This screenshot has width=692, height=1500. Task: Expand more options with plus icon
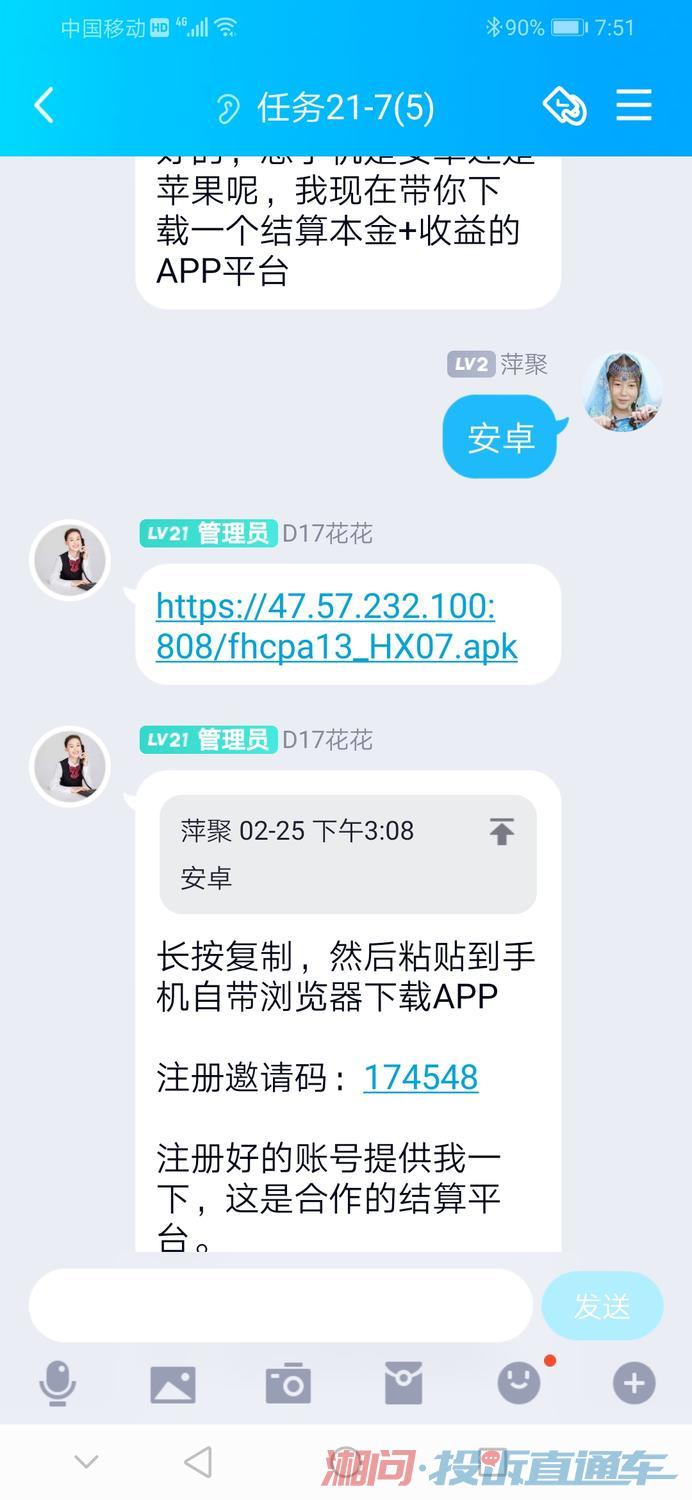pyautogui.click(x=634, y=1384)
